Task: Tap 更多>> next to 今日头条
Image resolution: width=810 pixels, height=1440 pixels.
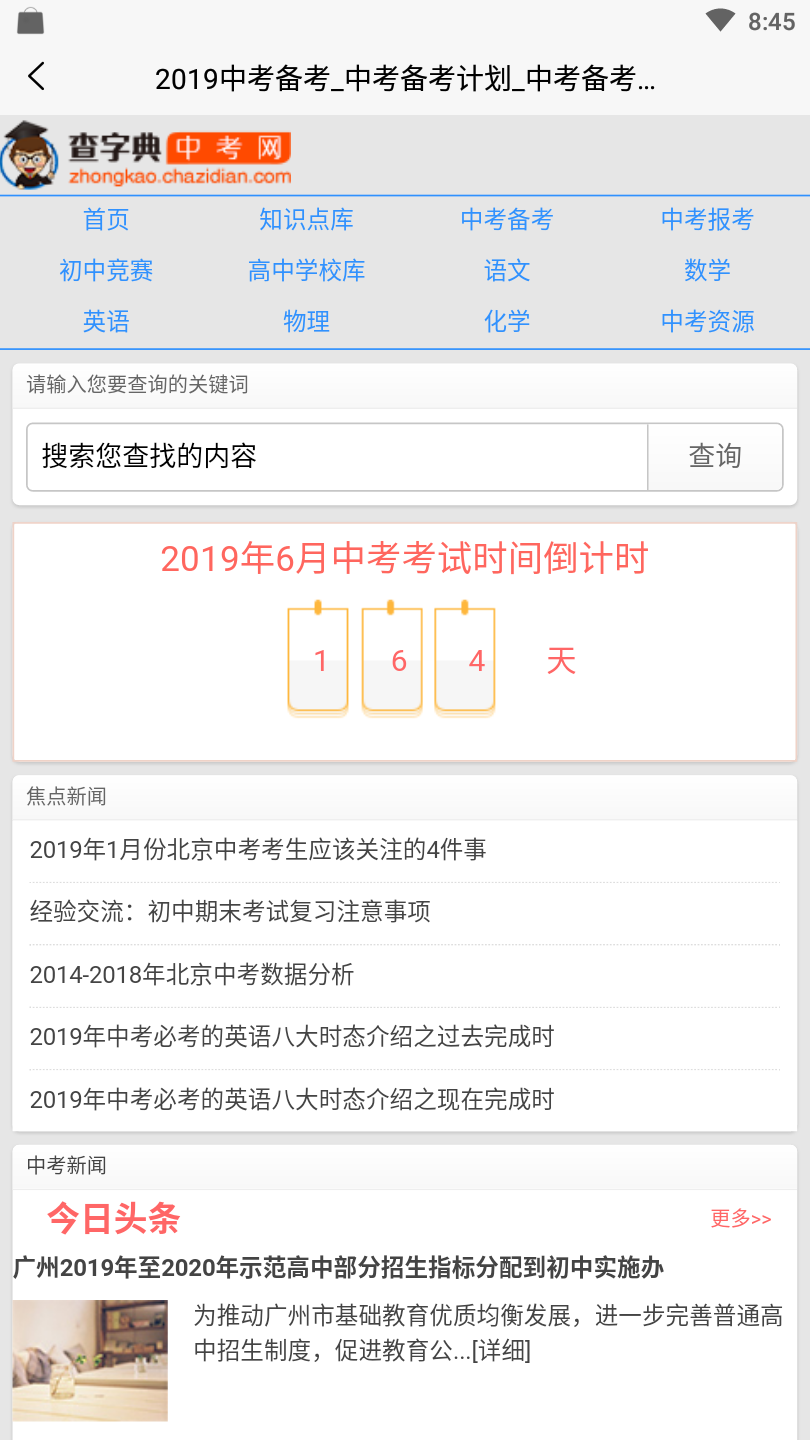Action: (x=741, y=1218)
